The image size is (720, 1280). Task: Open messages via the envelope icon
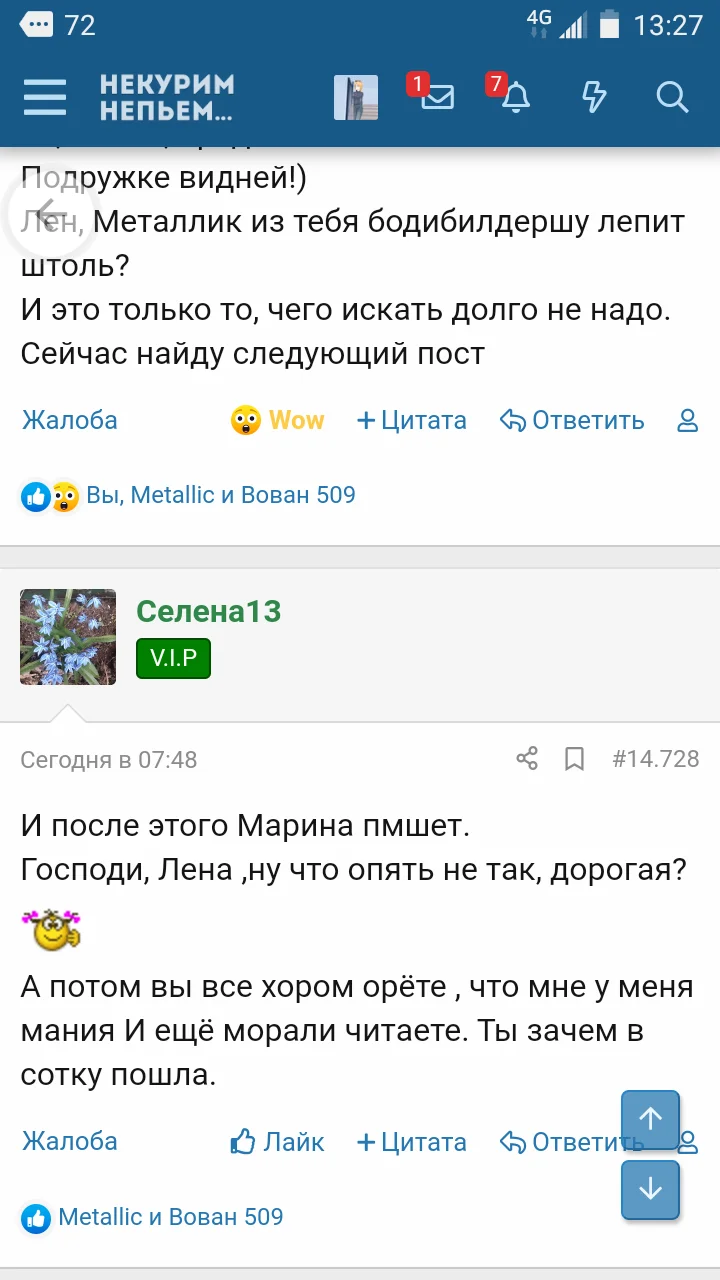click(437, 100)
